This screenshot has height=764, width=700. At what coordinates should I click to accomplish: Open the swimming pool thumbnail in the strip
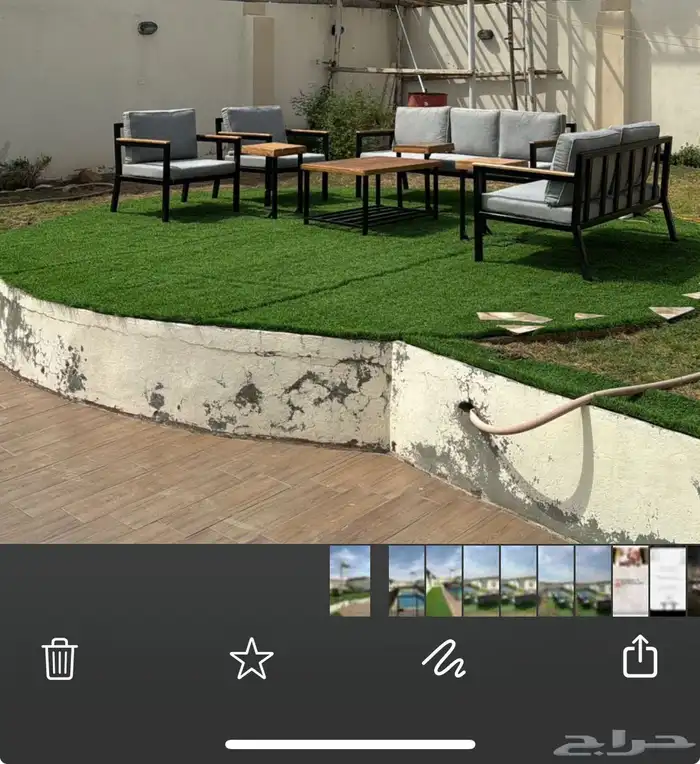click(x=406, y=580)
